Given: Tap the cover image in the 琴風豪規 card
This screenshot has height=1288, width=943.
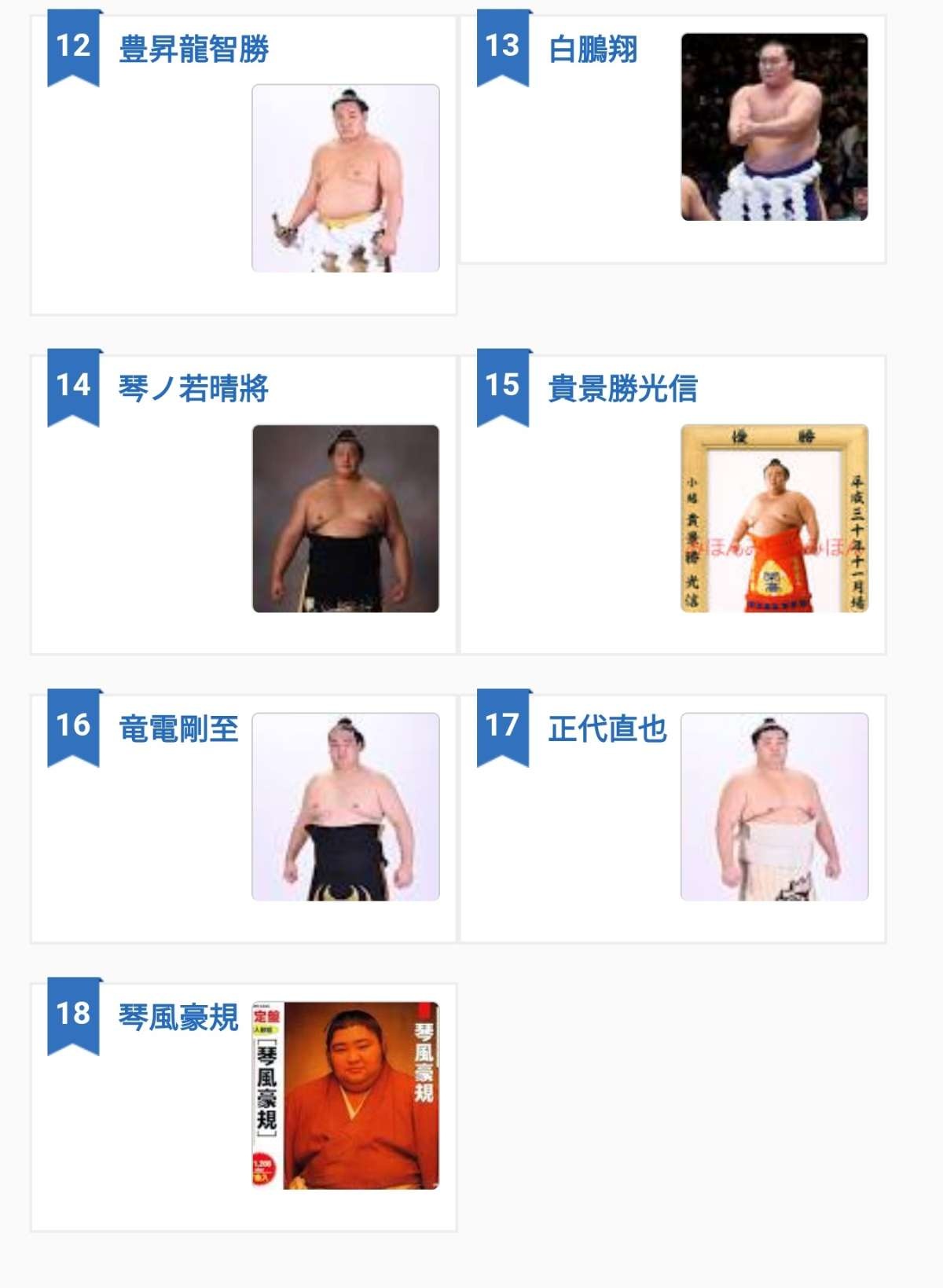Looking at the screenshot, I should click(345, 1095).
